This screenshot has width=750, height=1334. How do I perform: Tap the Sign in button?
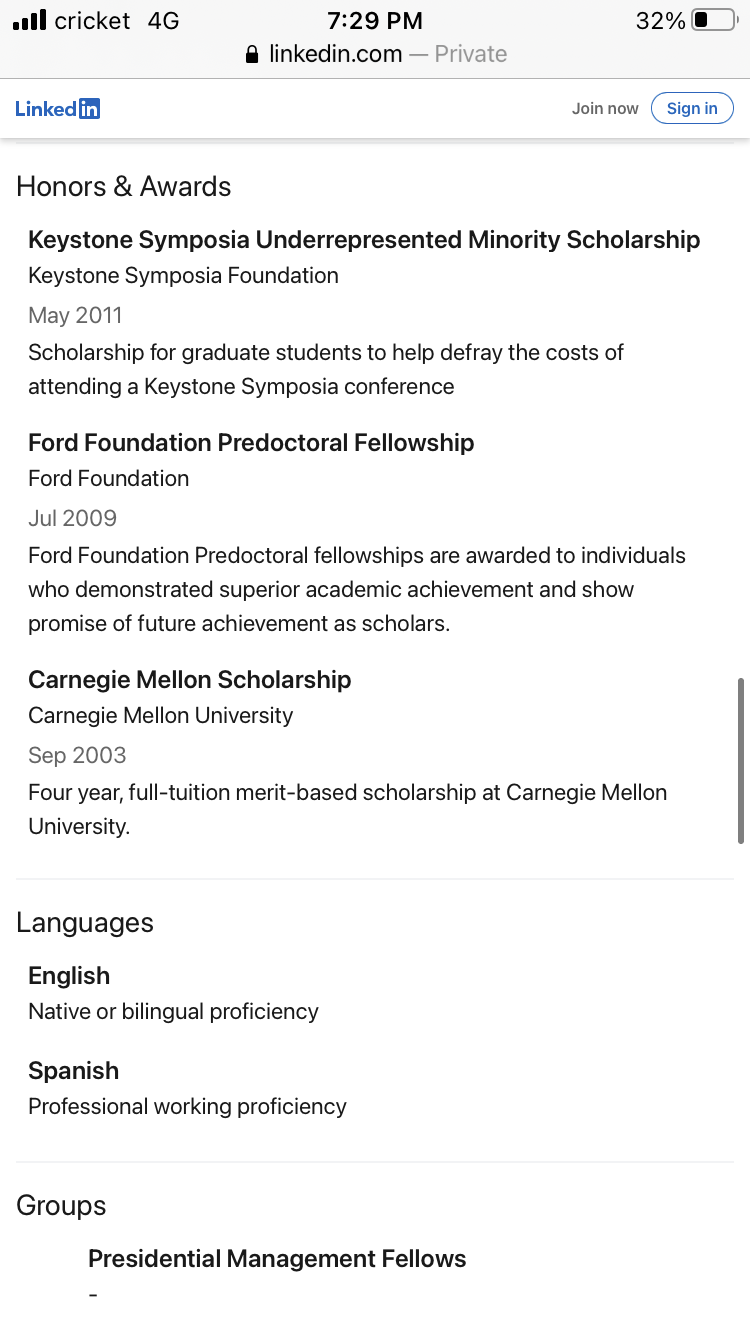692,108
